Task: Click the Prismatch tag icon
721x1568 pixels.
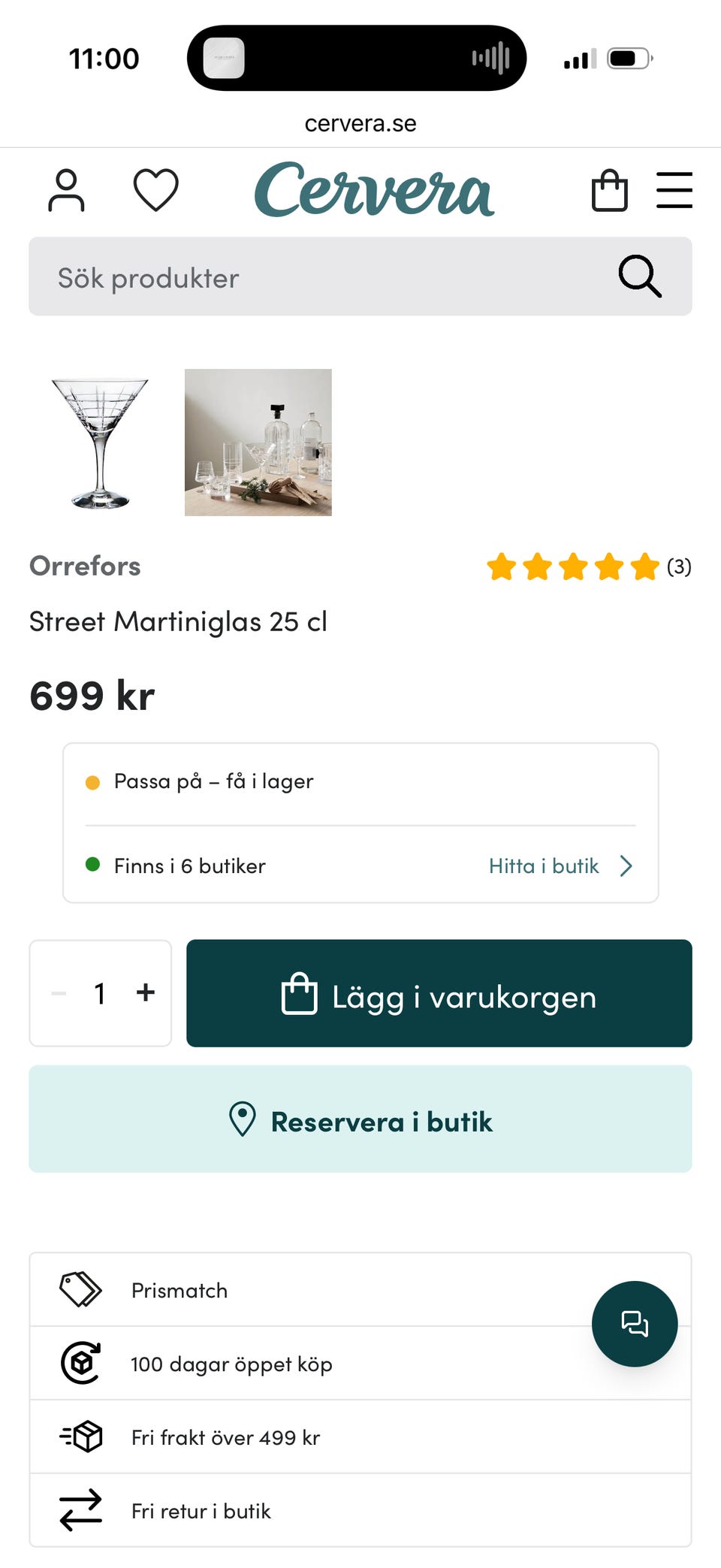Action: coord(80,1289)
